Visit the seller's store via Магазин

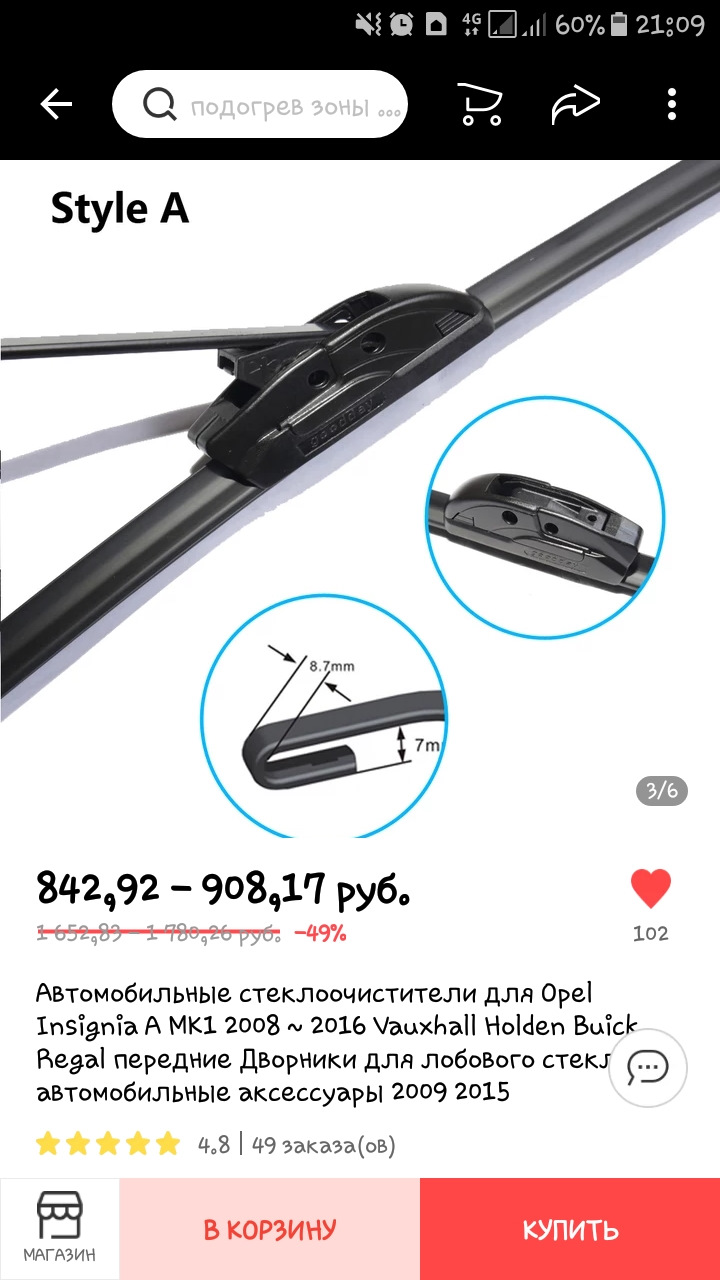coord(59,1229)
